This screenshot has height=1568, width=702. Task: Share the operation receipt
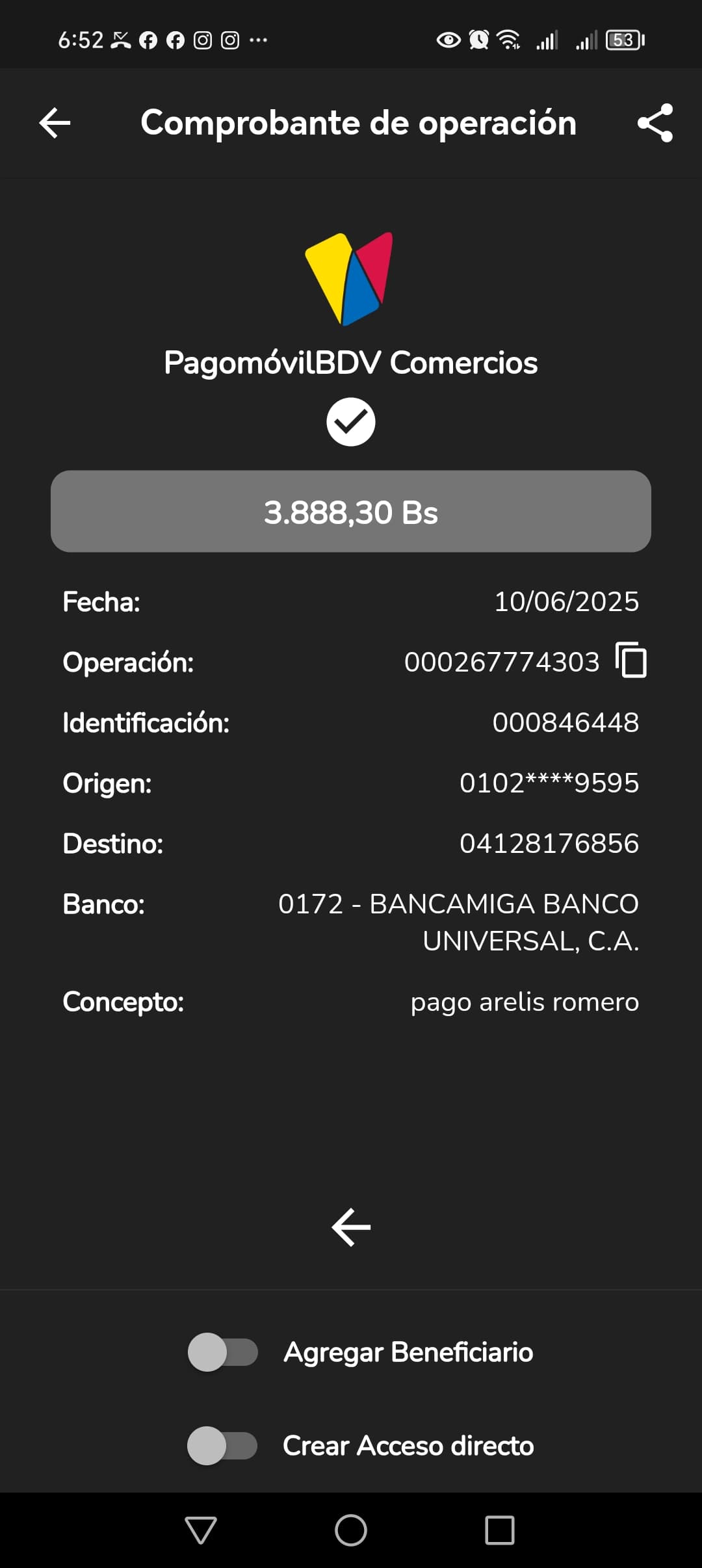[x=655, y=123]
